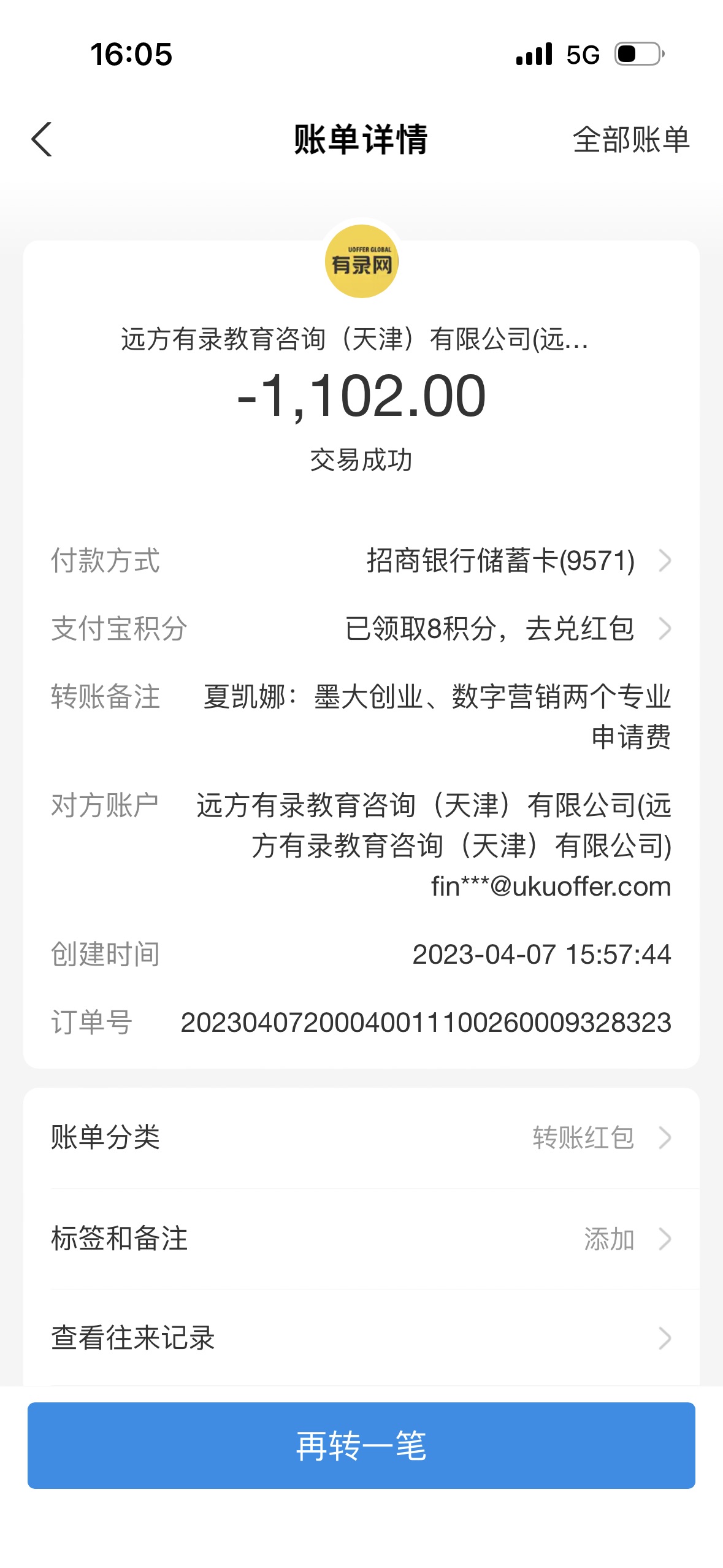Open 查看往来记录 transaction history

click(361, 1338)
